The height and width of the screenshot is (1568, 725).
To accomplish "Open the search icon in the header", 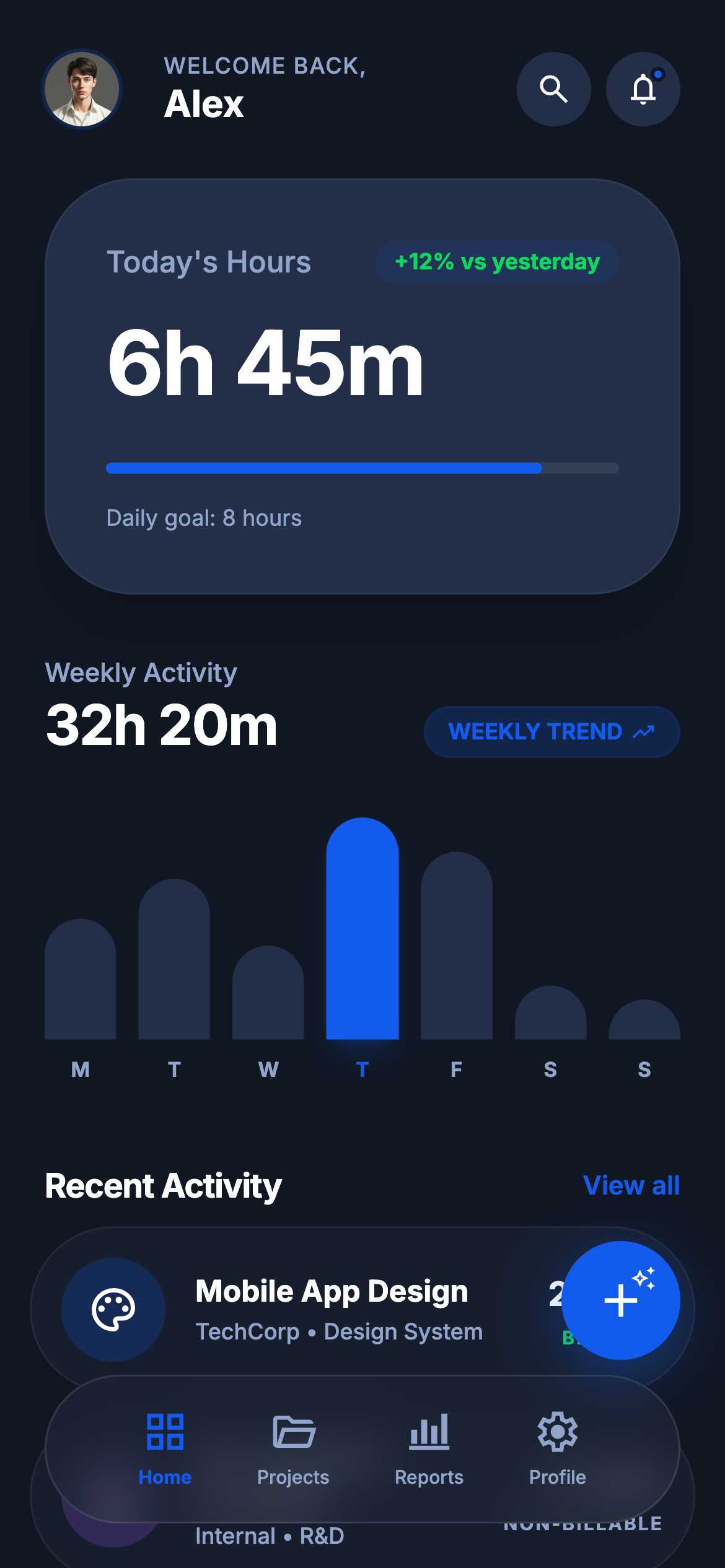I will (x=553, y=89).
